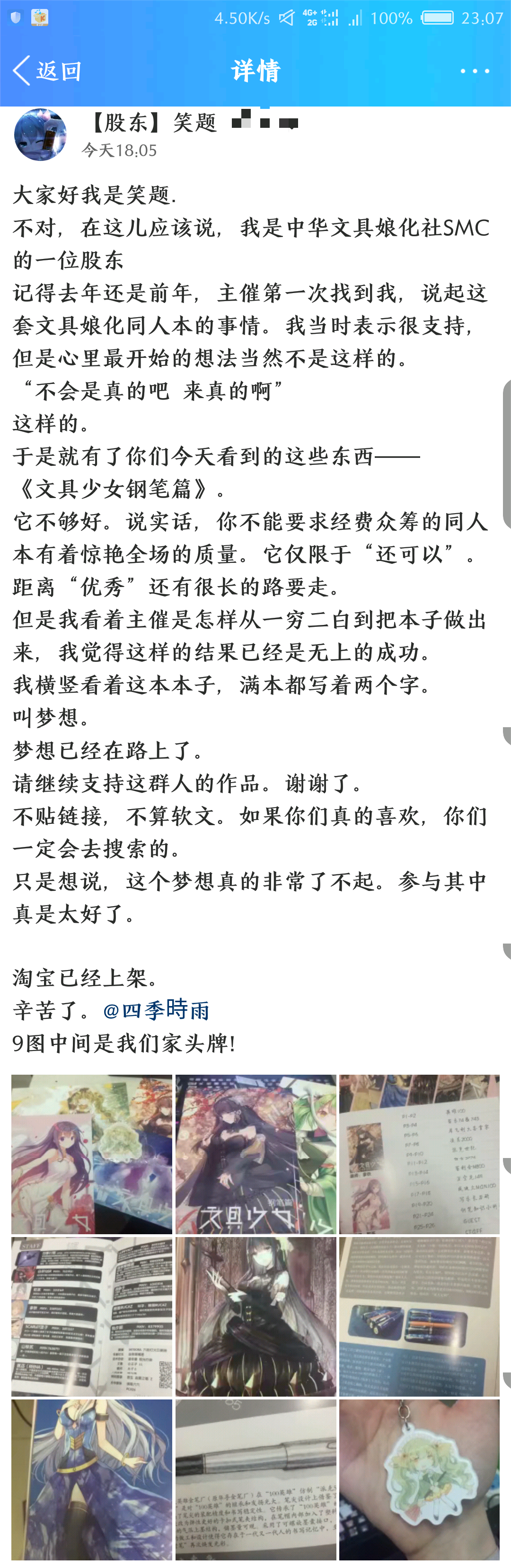Viewport: 511px width, 1568px height.
Task: Open the third photo showing the contents page
Action: click(419, 1154)
